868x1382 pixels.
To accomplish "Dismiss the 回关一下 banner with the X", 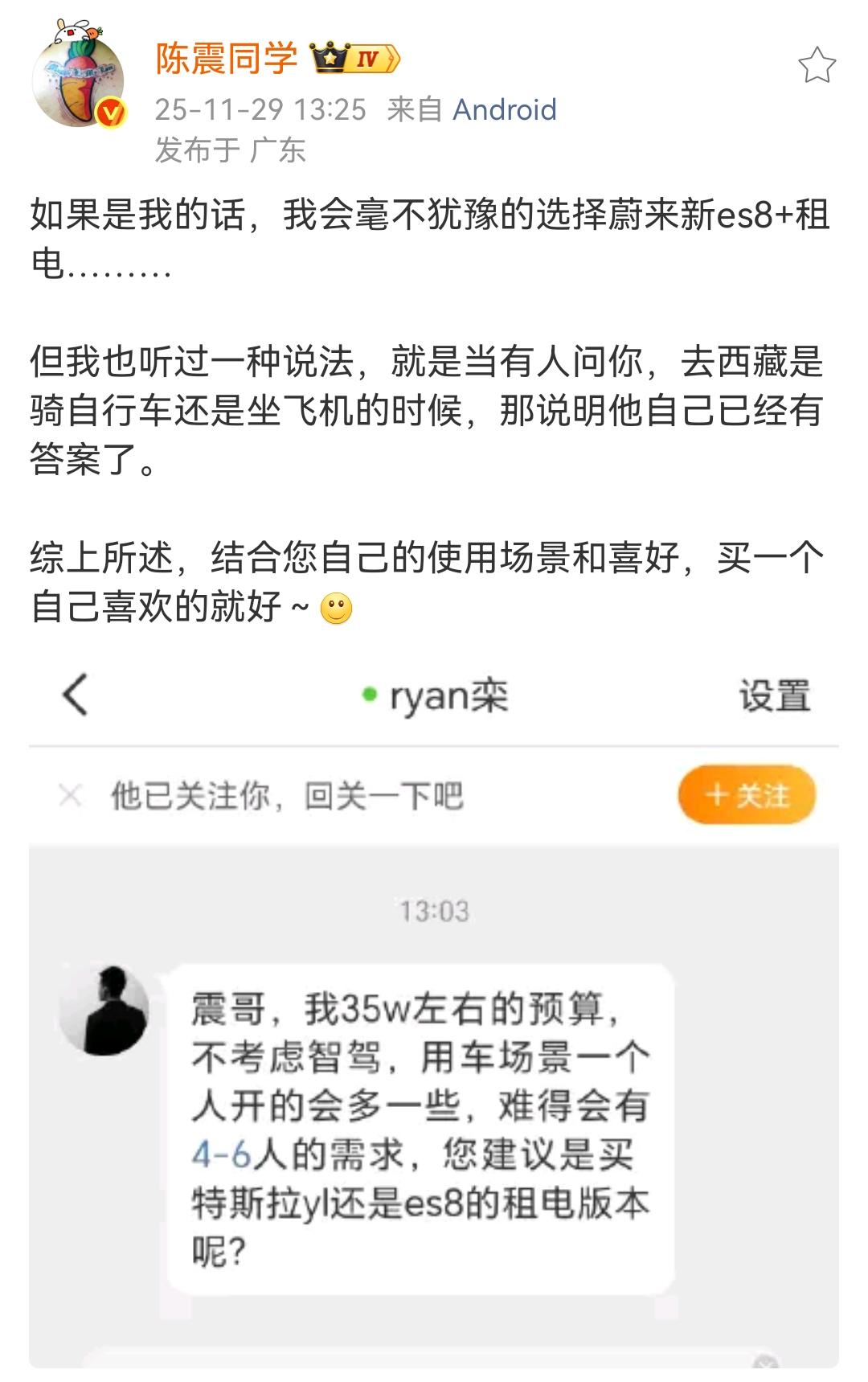I will (x=72, y=793).
